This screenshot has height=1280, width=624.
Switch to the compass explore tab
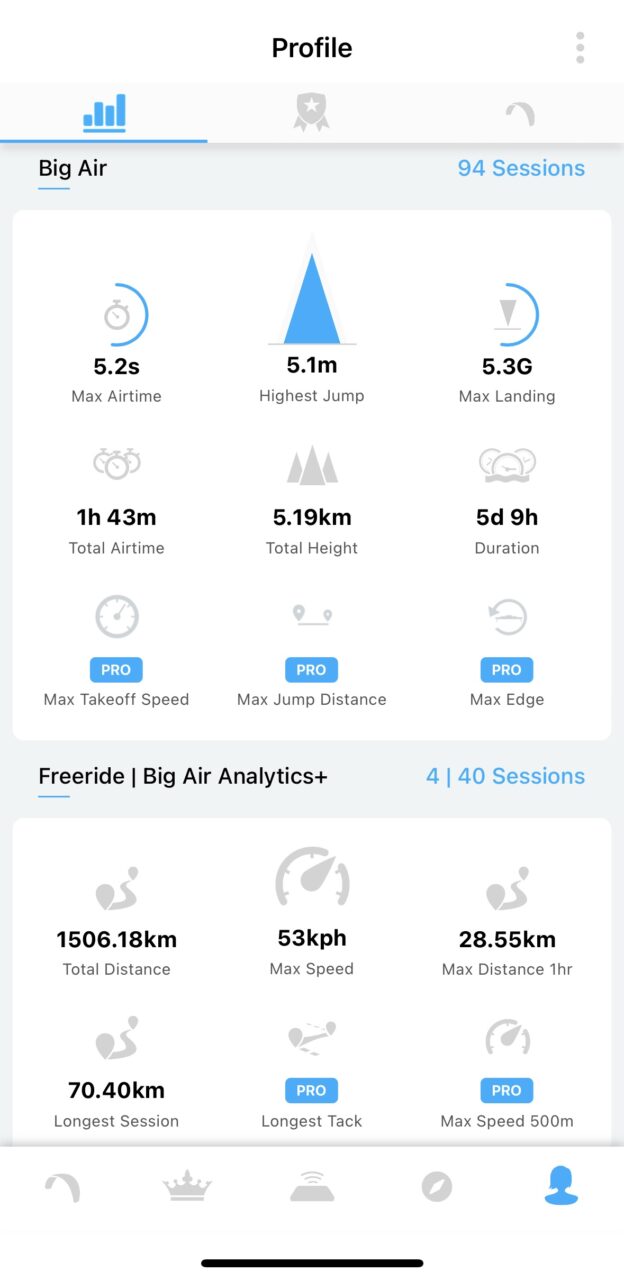[437, 1187]
